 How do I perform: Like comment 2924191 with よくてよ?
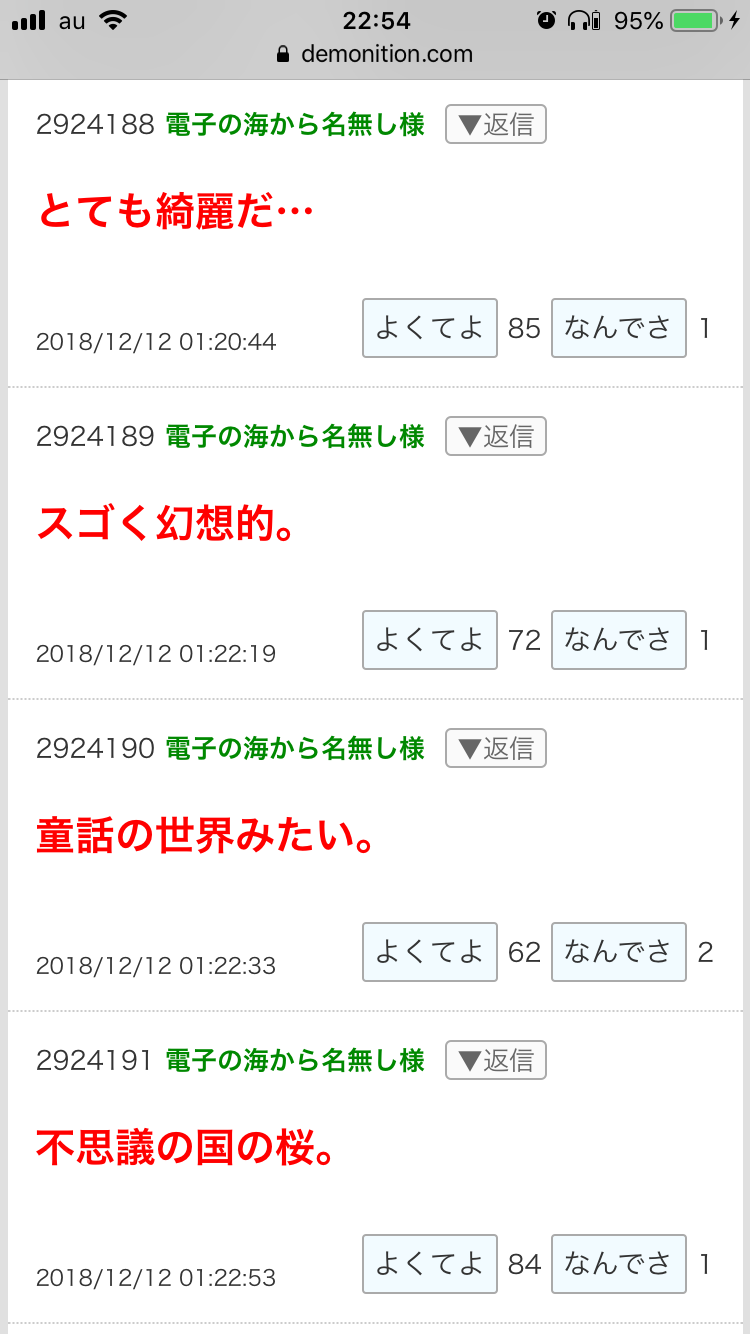coord(429,1264)
